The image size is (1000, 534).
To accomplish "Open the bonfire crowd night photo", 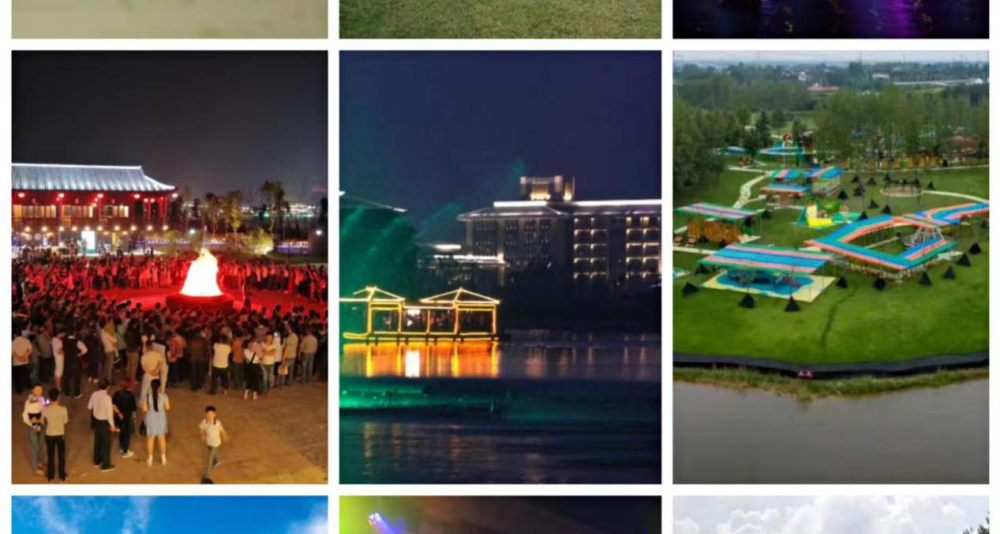I will 169,267.
